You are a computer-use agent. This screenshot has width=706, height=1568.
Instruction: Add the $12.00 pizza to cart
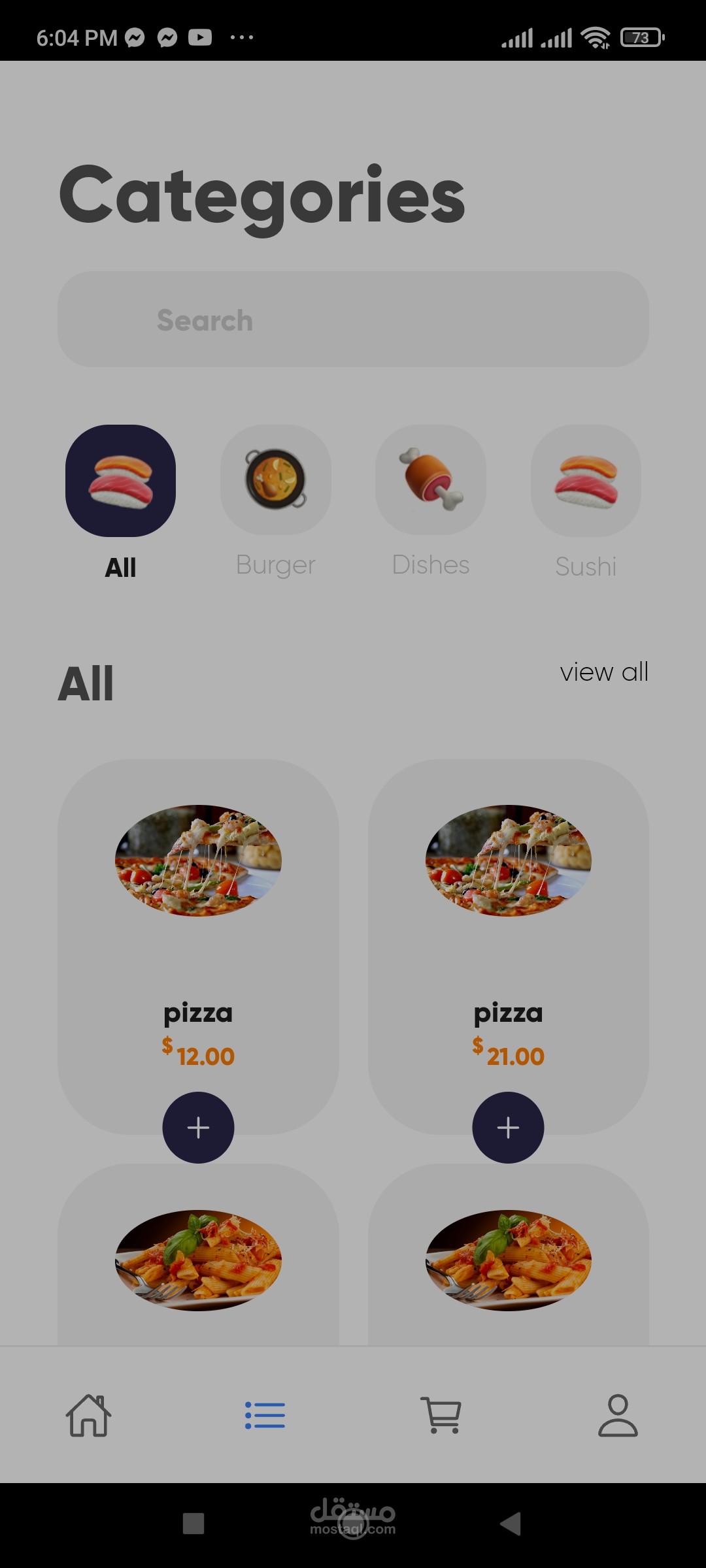pyautogui.click(x=198, y=1127)
